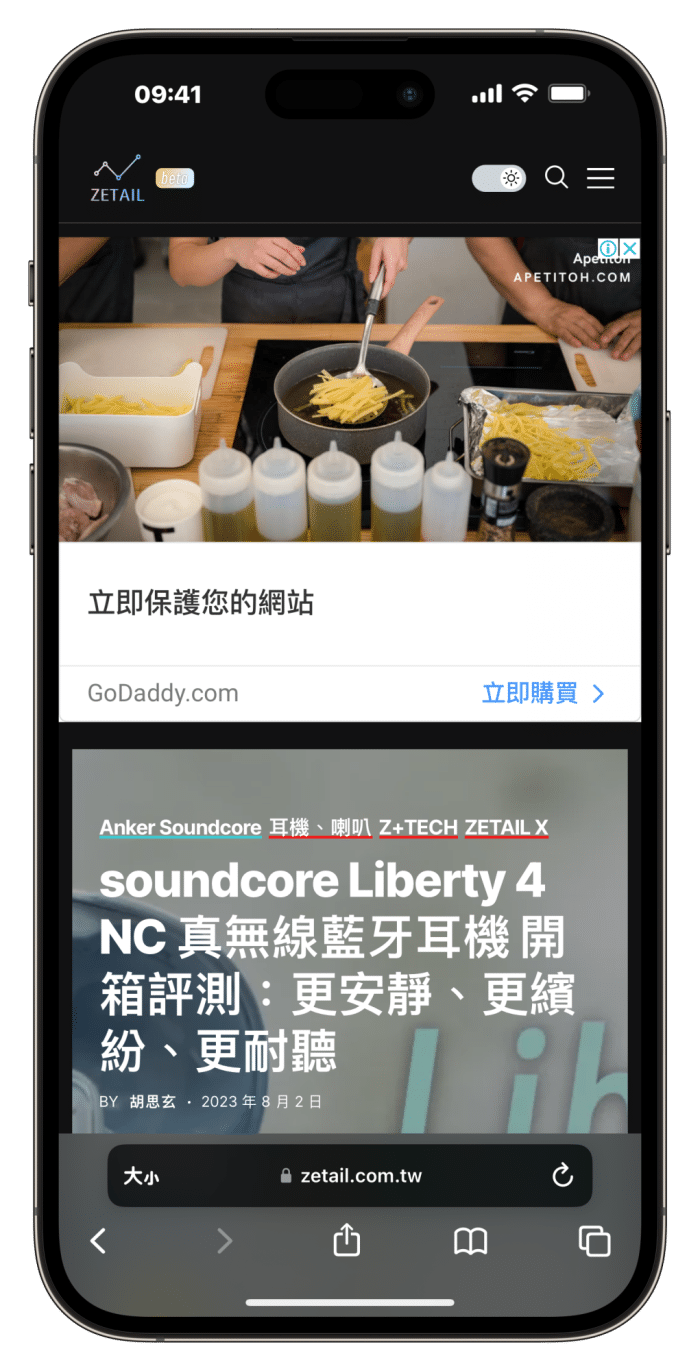Open the ad info icon
Screen dimensions: 700x1371
[608, 248]
